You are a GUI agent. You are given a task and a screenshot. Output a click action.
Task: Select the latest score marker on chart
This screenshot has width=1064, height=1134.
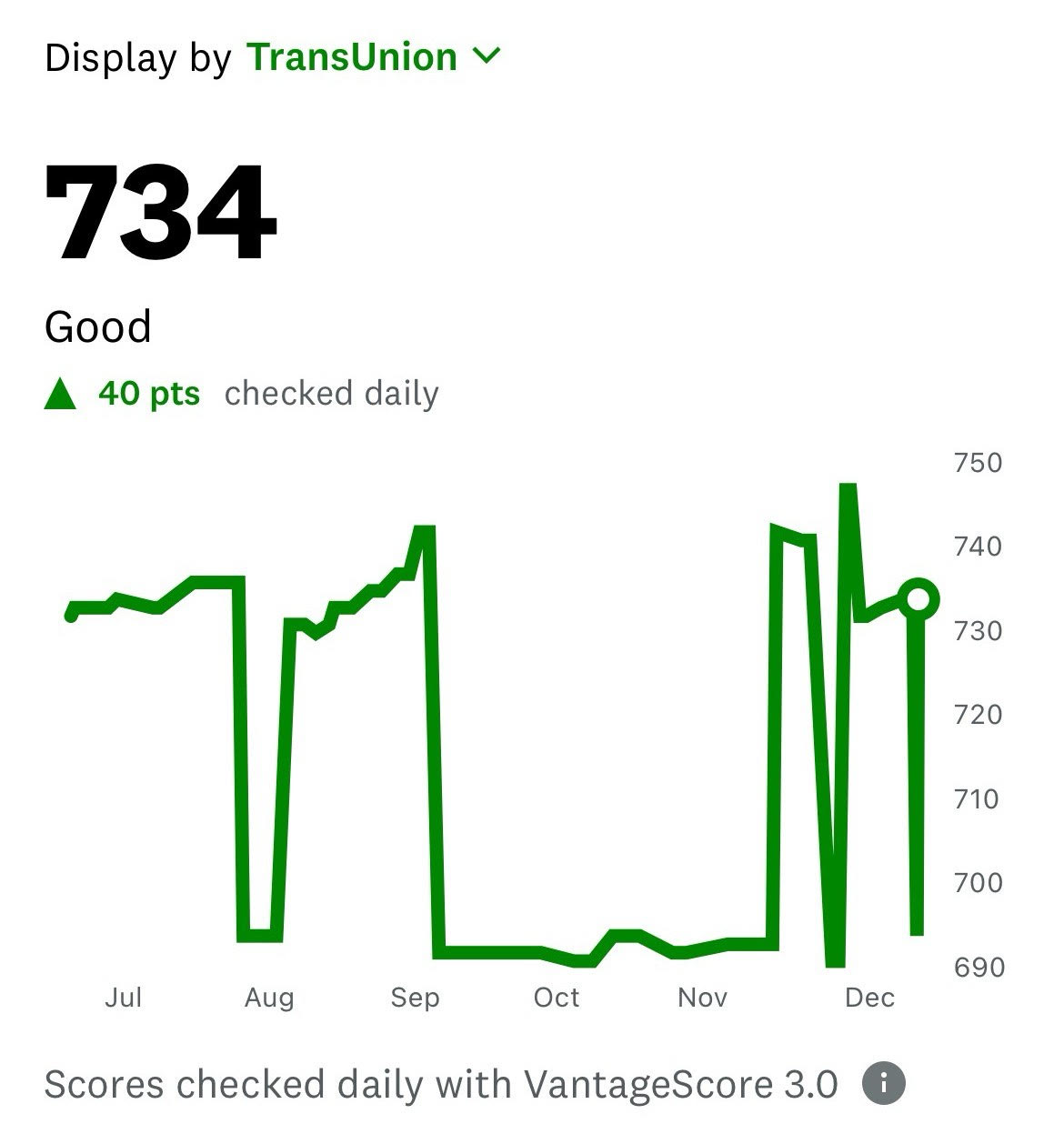click(918, 598)
